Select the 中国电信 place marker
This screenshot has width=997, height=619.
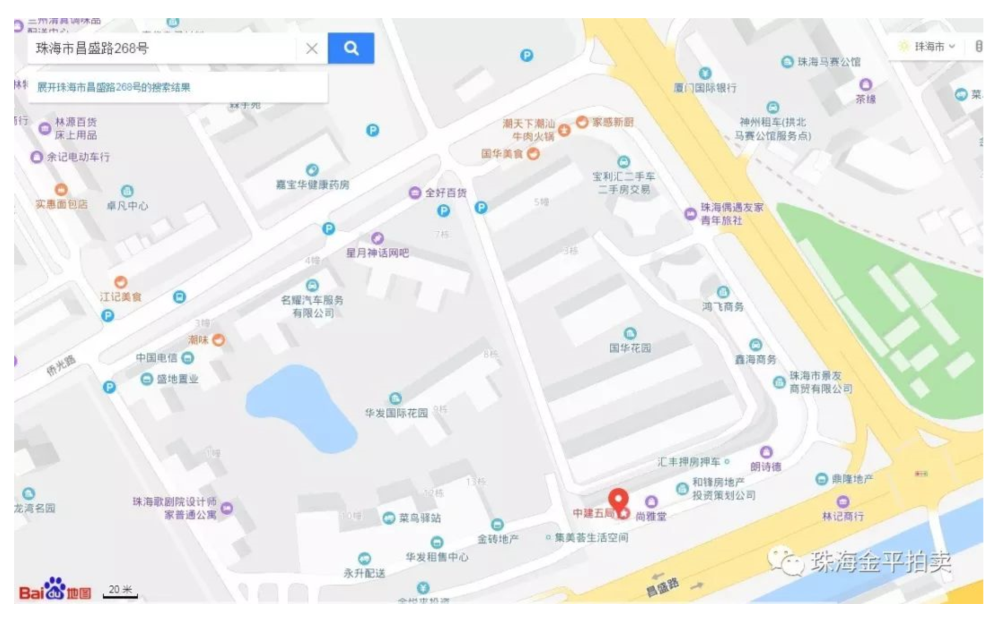point(189,357)
